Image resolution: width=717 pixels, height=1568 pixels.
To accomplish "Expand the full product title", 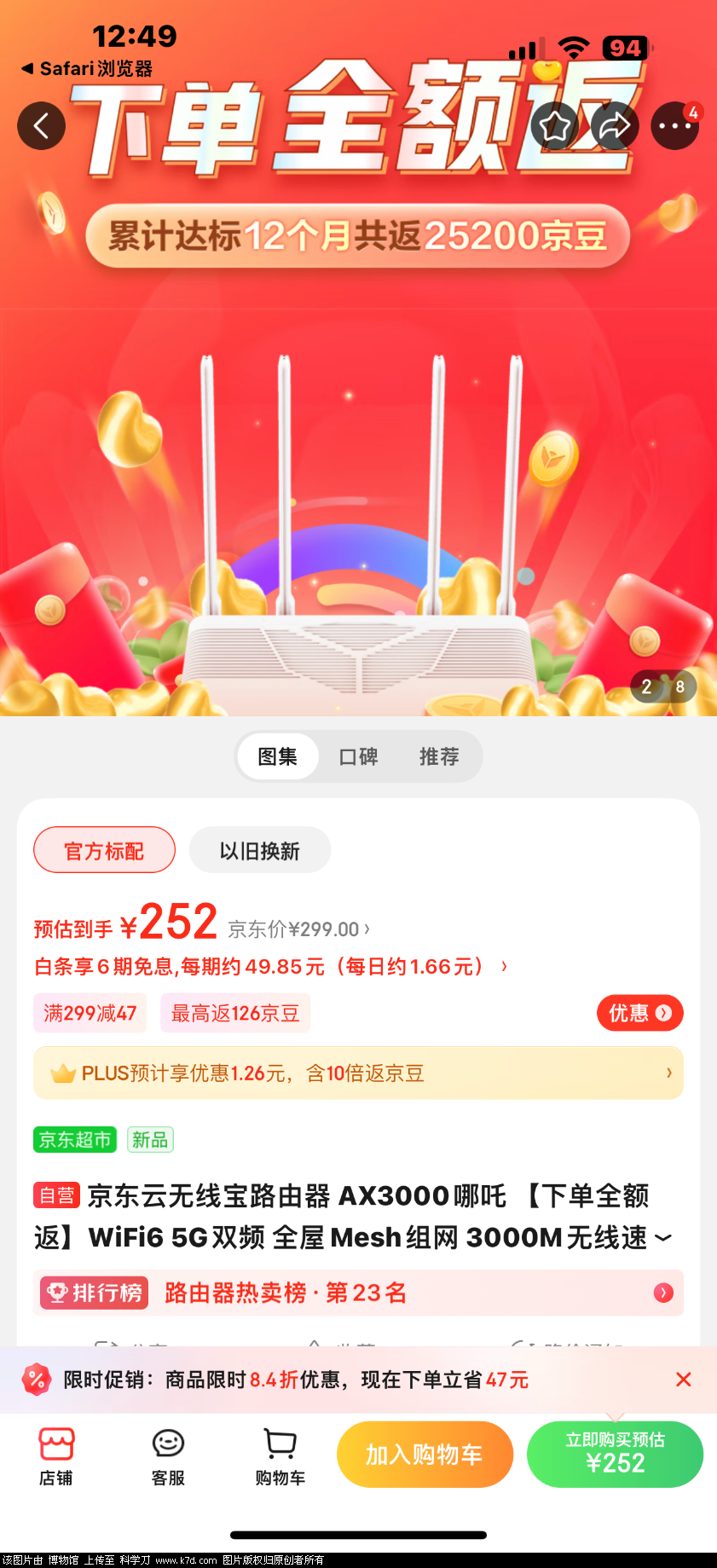I will tap(664, 1238).
